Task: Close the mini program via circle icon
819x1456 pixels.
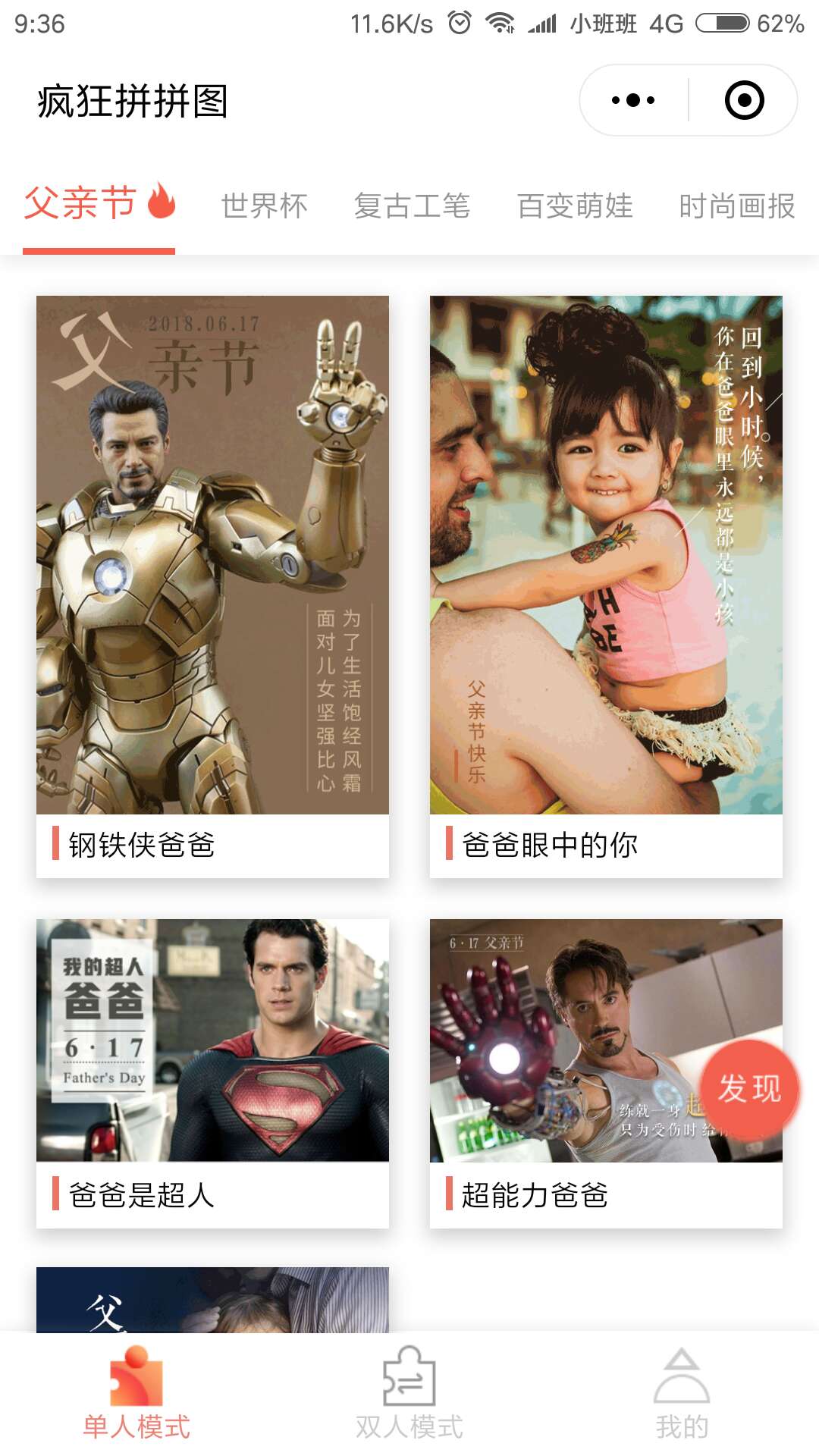Action: click(744, 100)
